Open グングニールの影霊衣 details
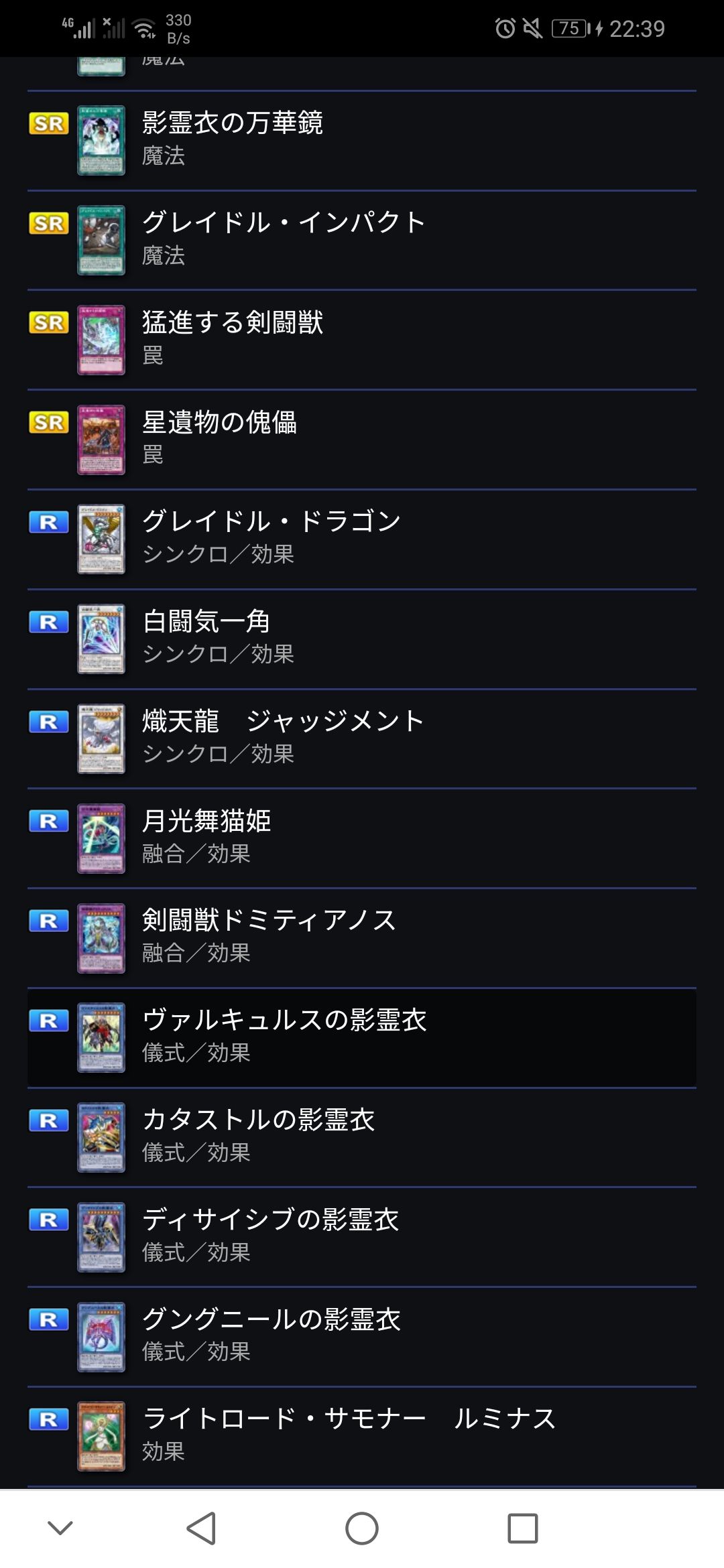Screen dimensions: 724x1568 [361, 1337]
